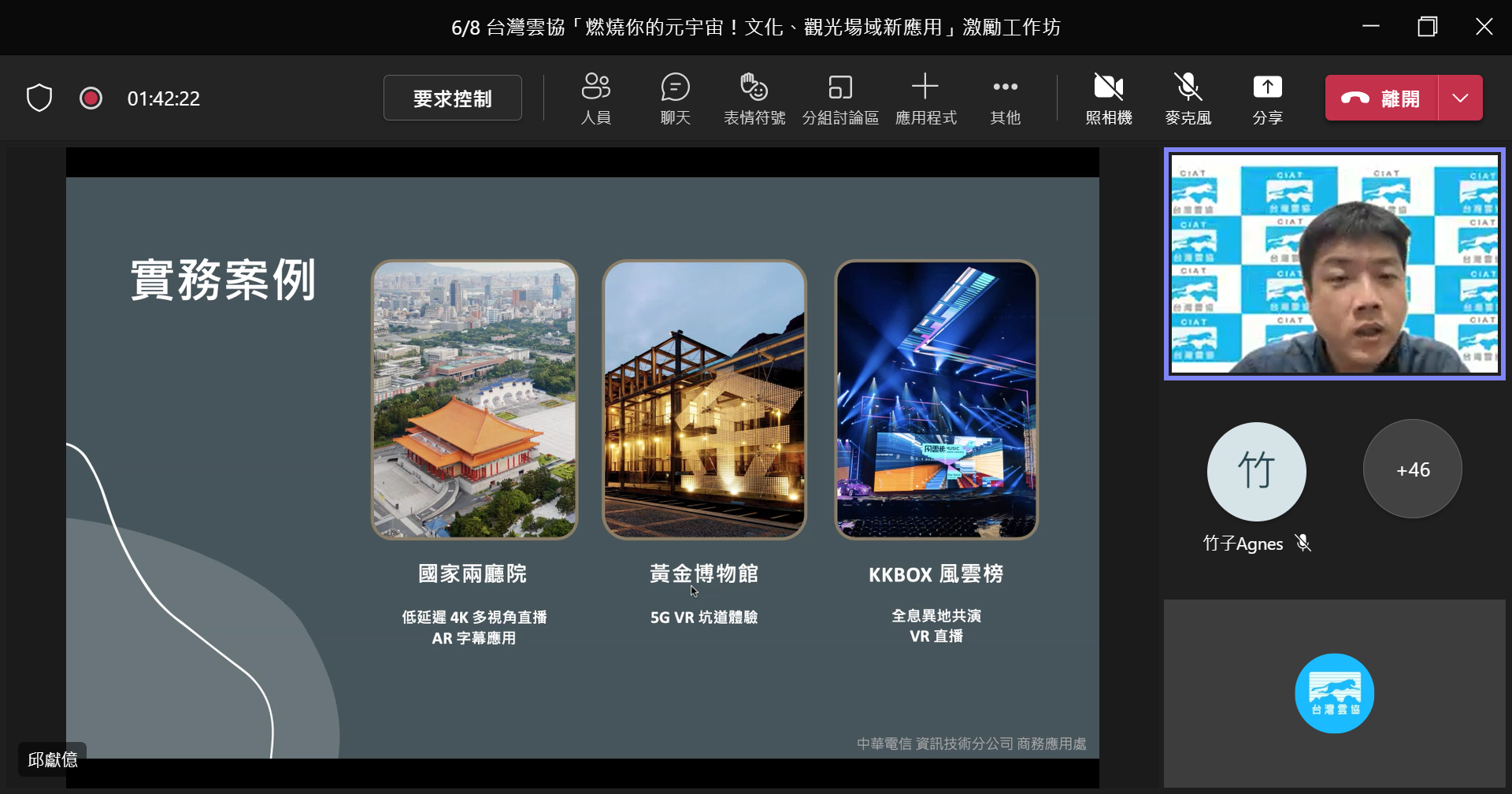
Task: Minimize the meeting window
Action: 1371,27
